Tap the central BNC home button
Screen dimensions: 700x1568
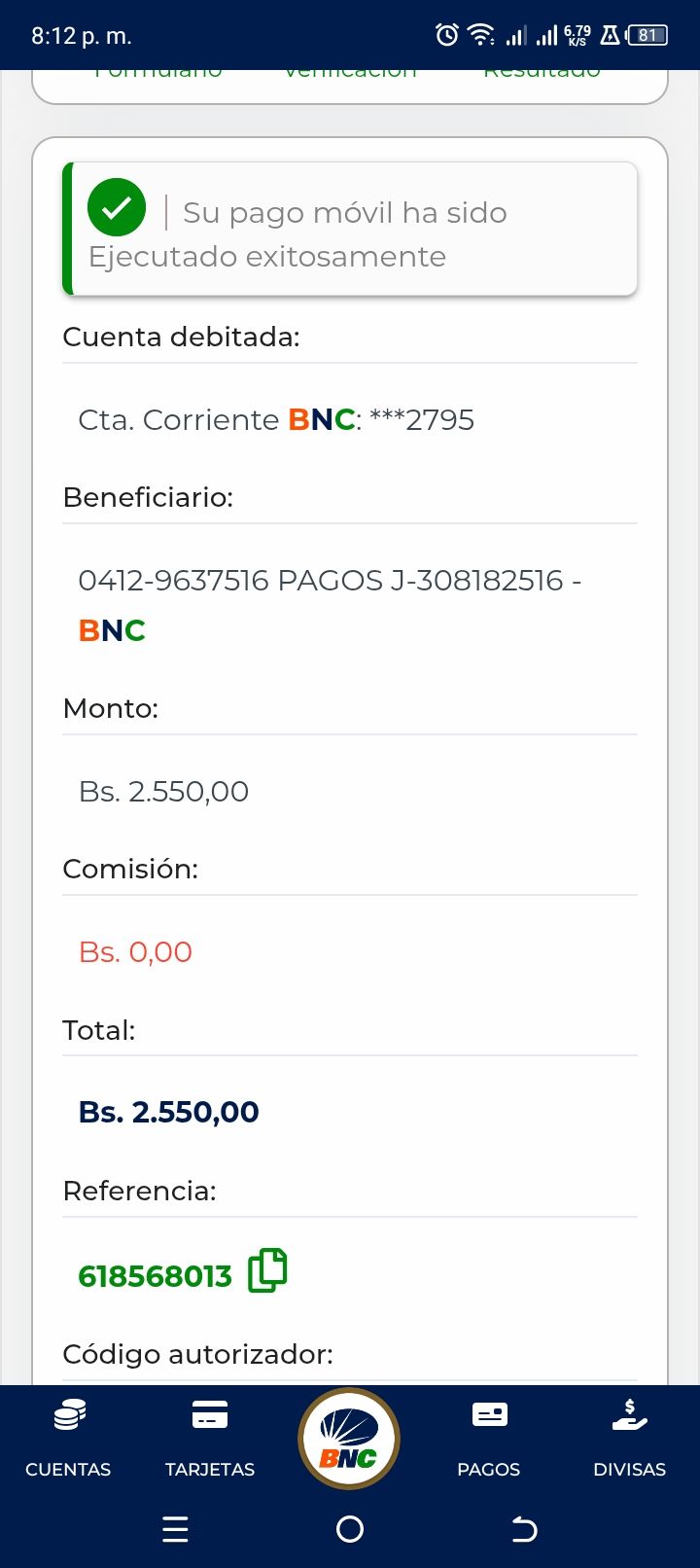[x=349, y=1439]
